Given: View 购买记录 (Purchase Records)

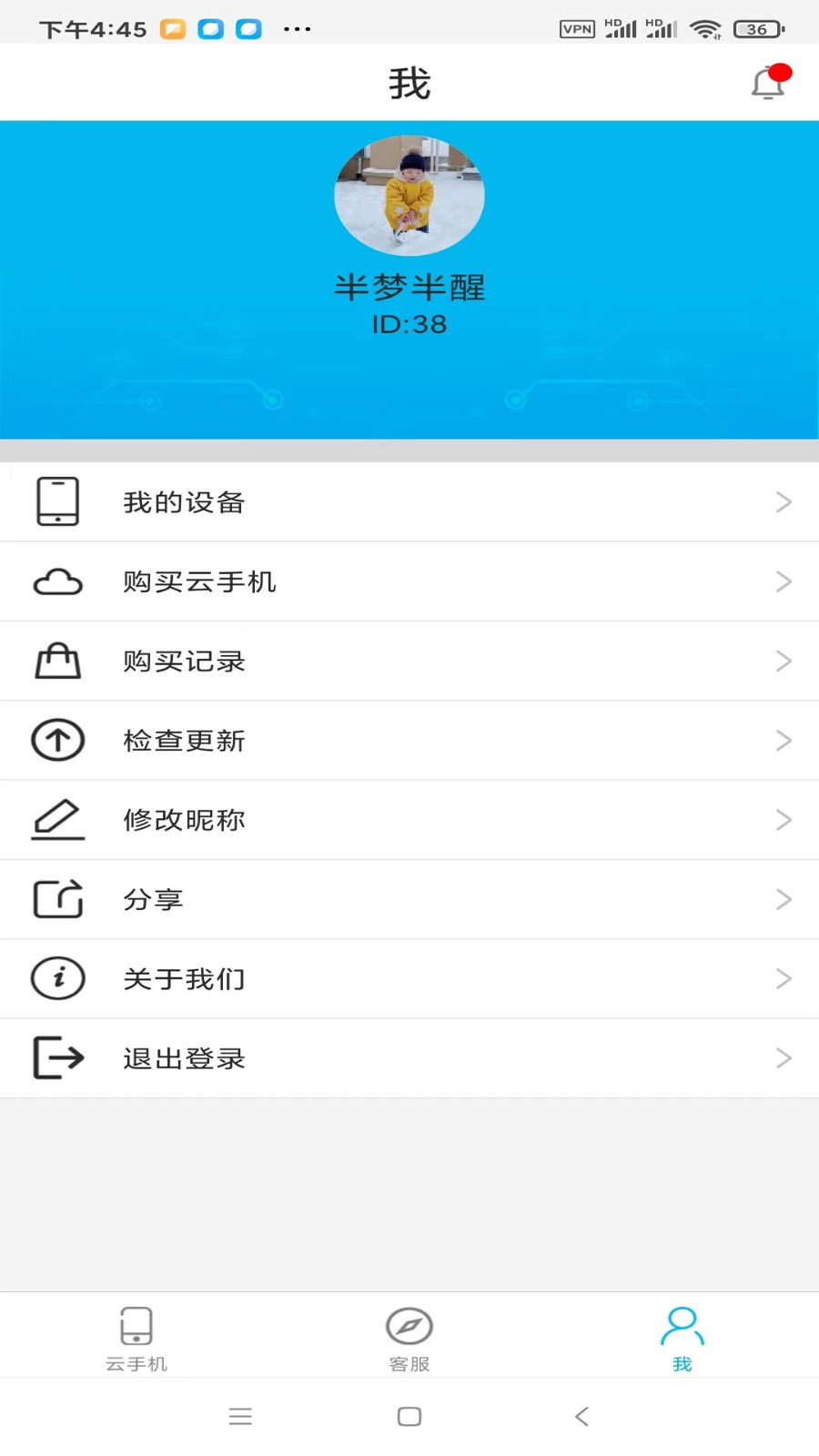Looking at the screenshot, I should click(x=409, y=662).
